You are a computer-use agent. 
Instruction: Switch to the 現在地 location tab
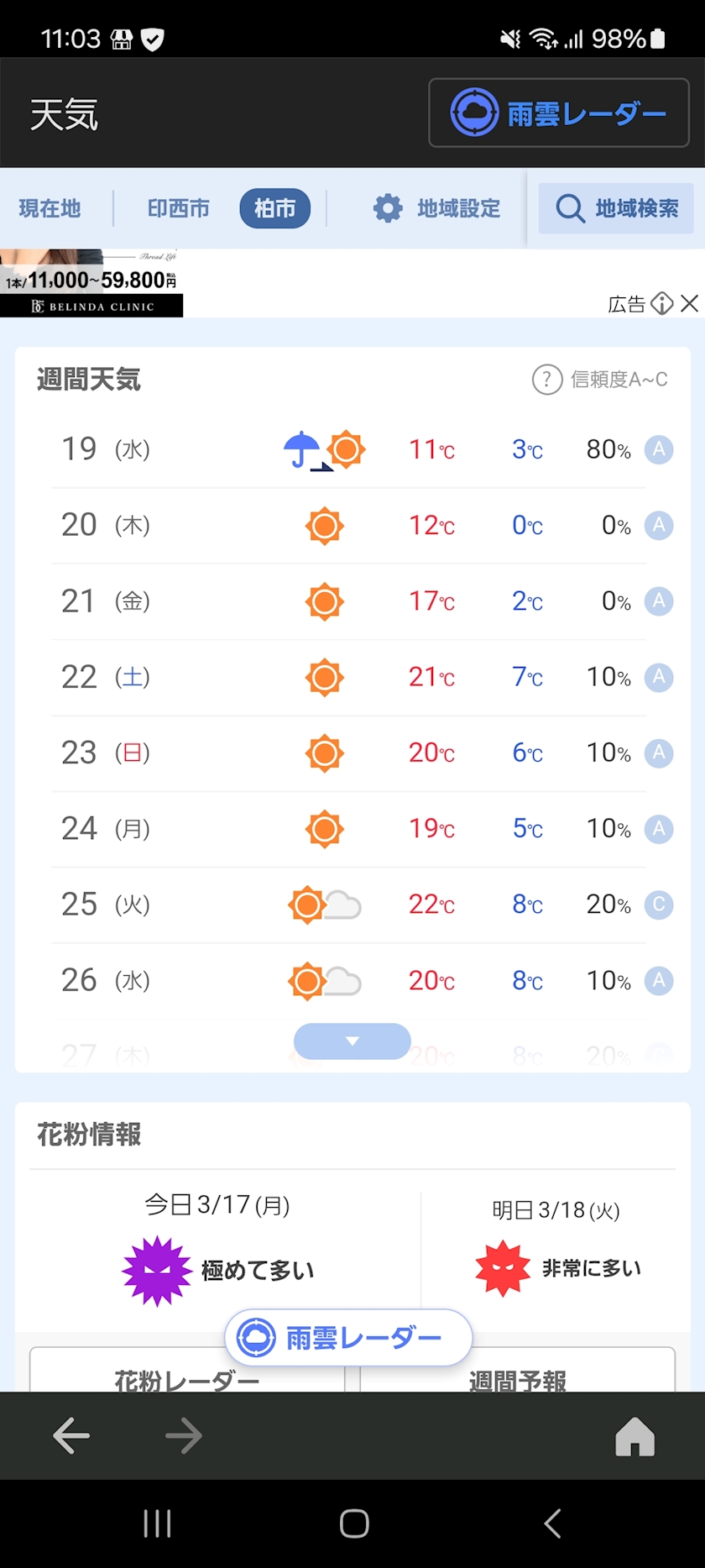click(x=50, y=208)
